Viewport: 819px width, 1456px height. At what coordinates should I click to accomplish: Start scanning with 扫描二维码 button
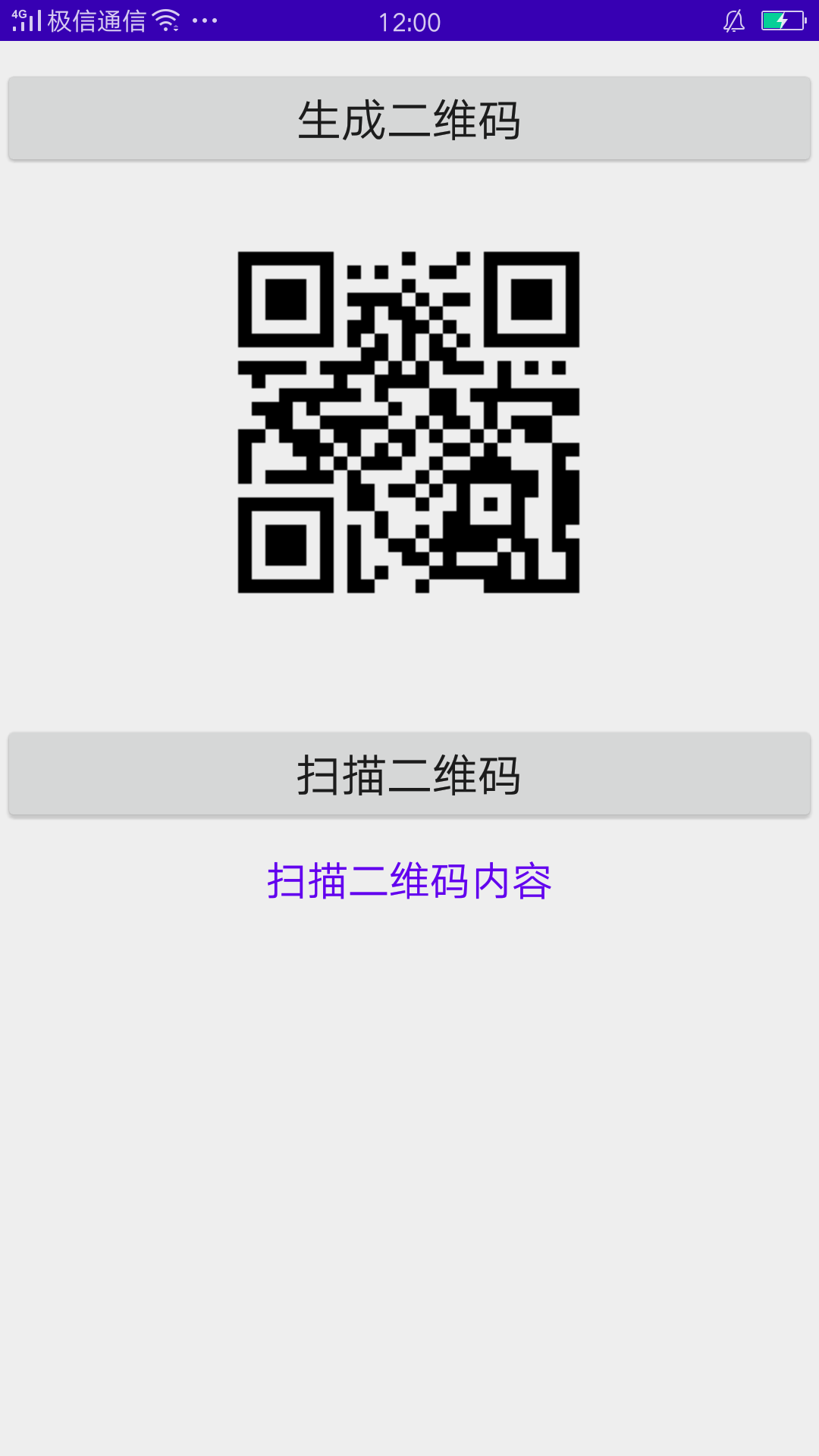409,774
